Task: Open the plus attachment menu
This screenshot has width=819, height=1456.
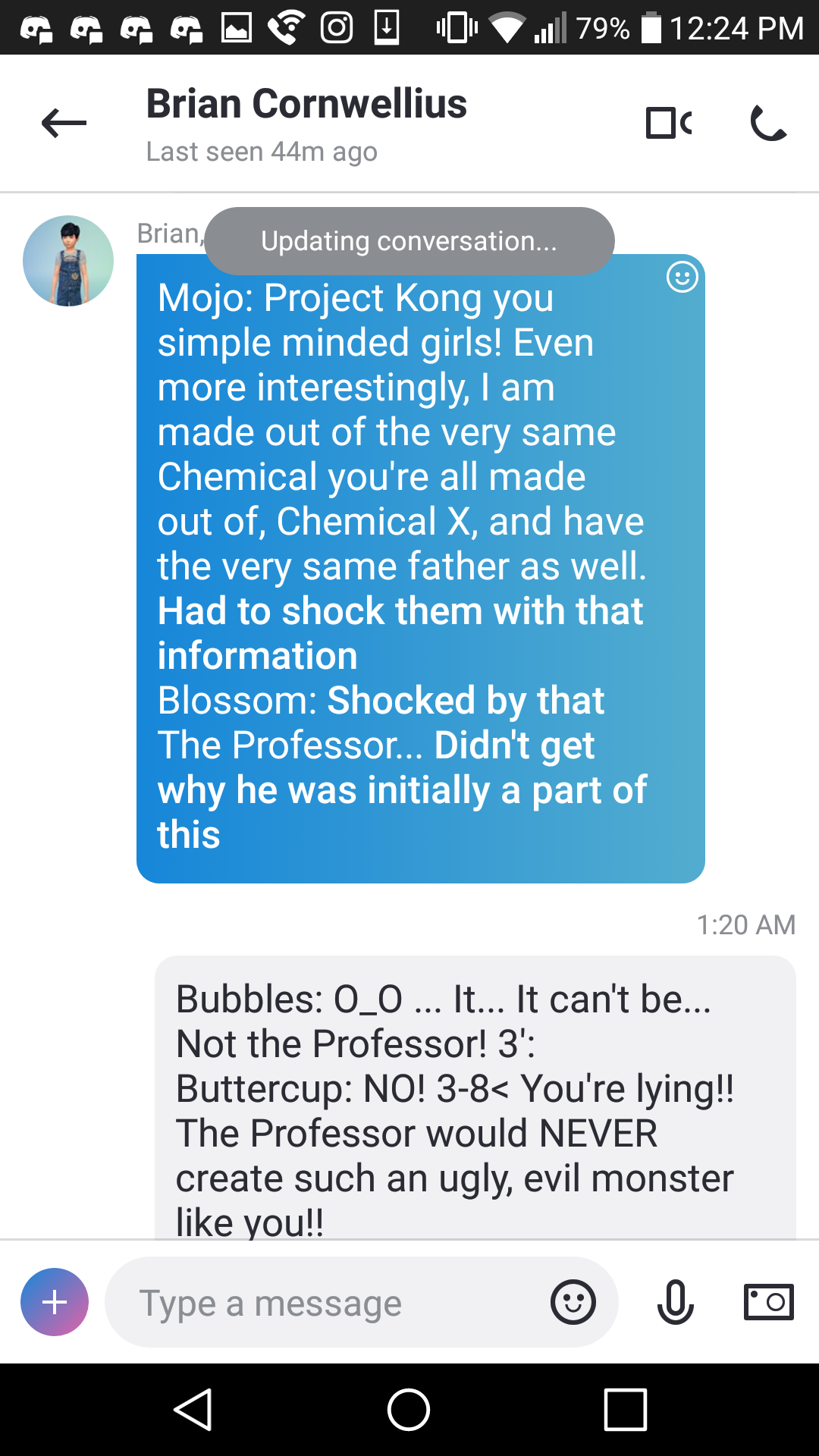Action: pos(55,1302)
